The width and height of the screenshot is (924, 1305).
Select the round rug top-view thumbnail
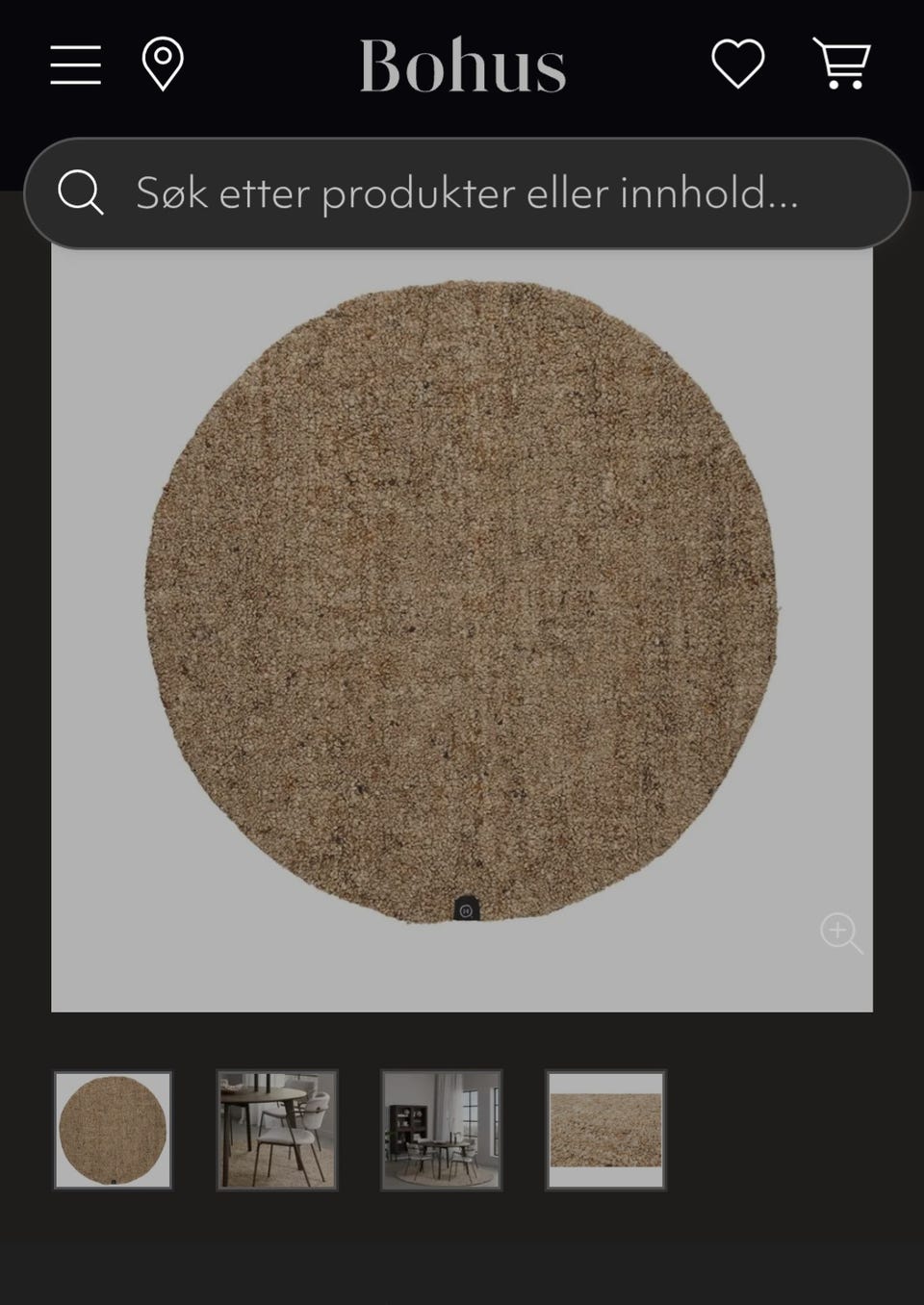112,1129
